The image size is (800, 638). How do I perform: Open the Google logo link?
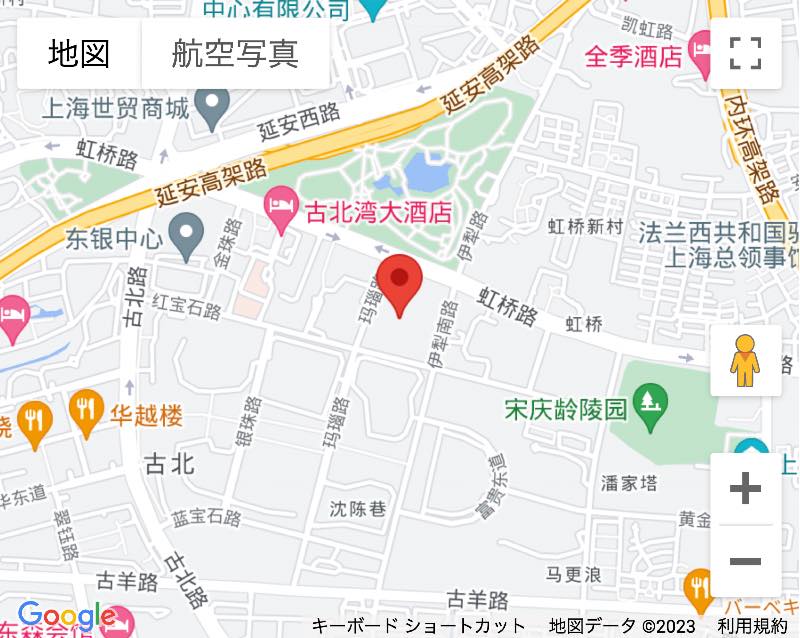66,617
